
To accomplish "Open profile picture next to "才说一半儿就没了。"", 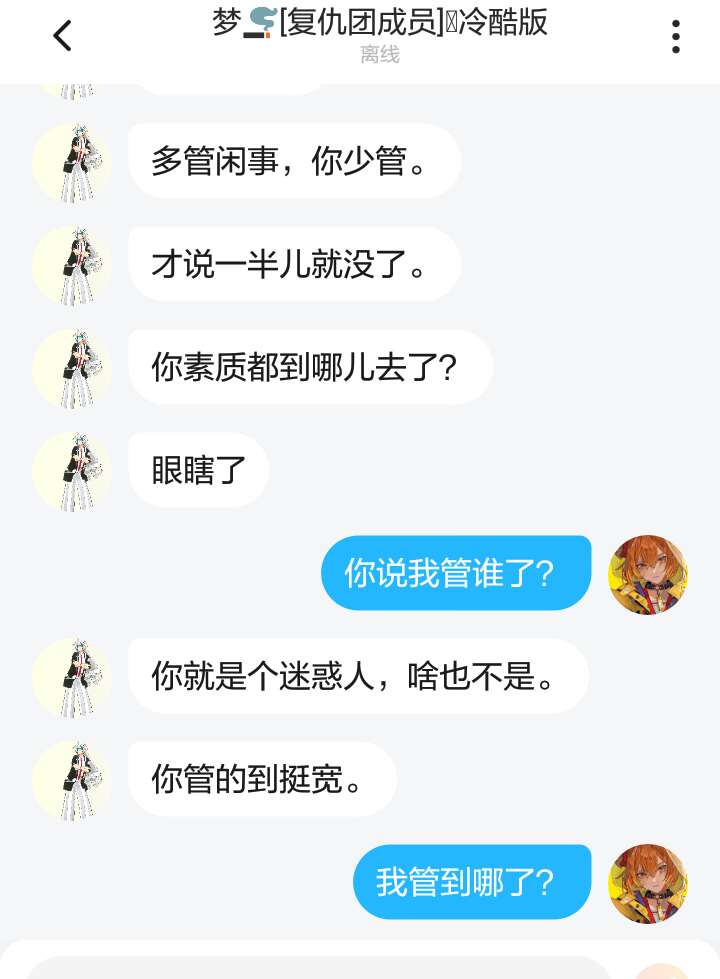I will [x=72, y=265].
